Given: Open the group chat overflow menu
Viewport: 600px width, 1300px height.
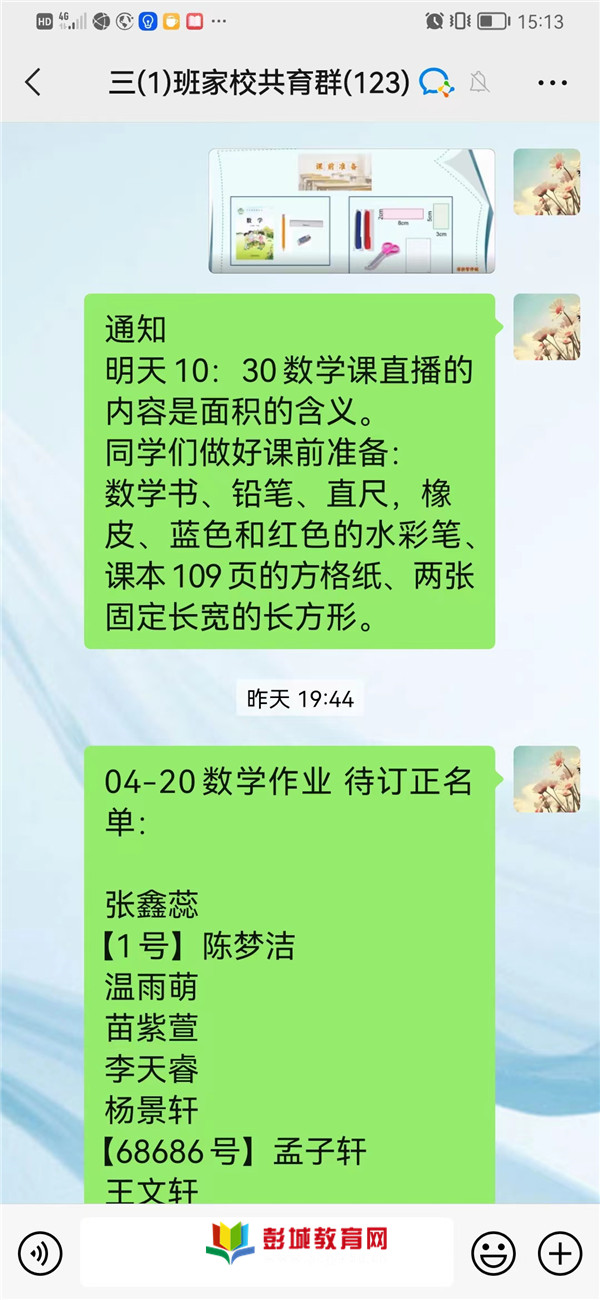Looking at the screenshot, I should coord(552,83).
